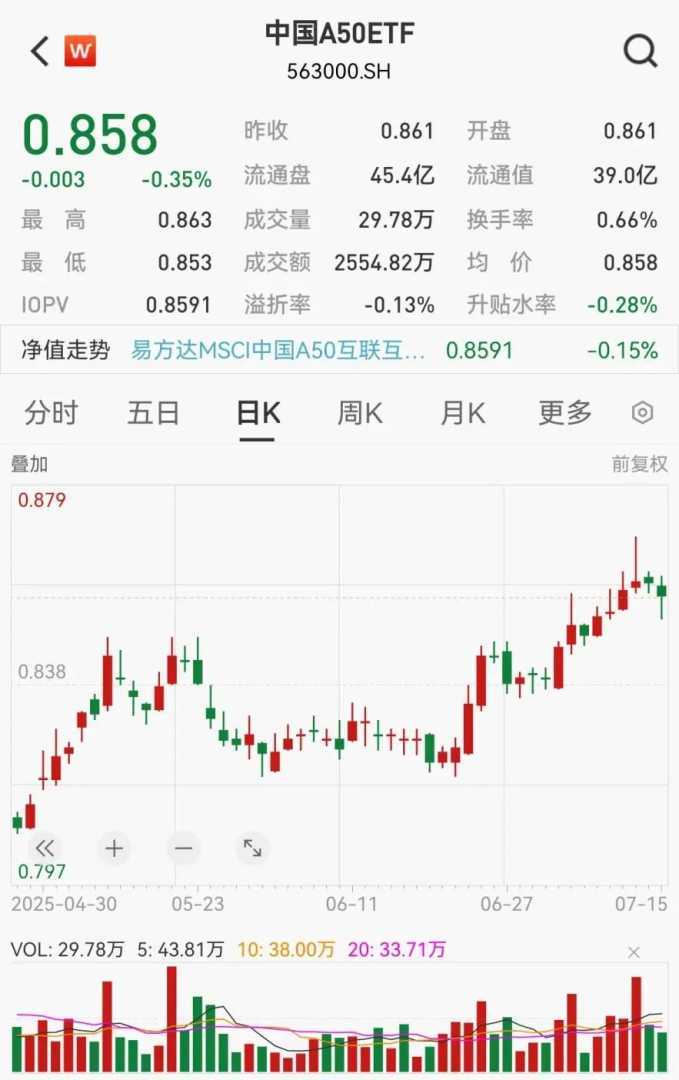Switch to the 分时 chart tab
The width and height of the screenshot is (679, 1080).
point(51,413)
